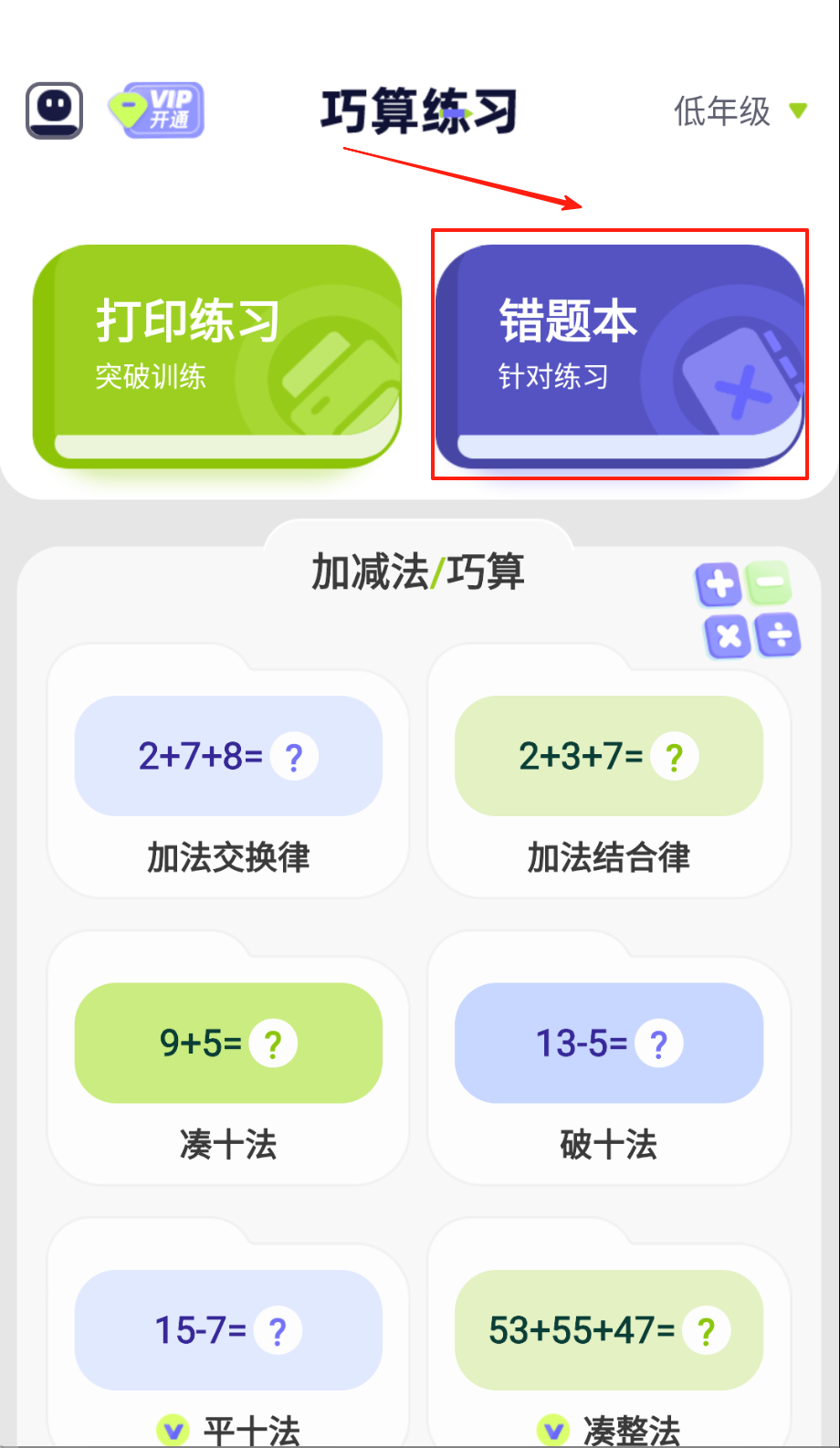Open the robot avatar profile icon
This screenshot has width=840, height=1448.
[x=55, y=110]
